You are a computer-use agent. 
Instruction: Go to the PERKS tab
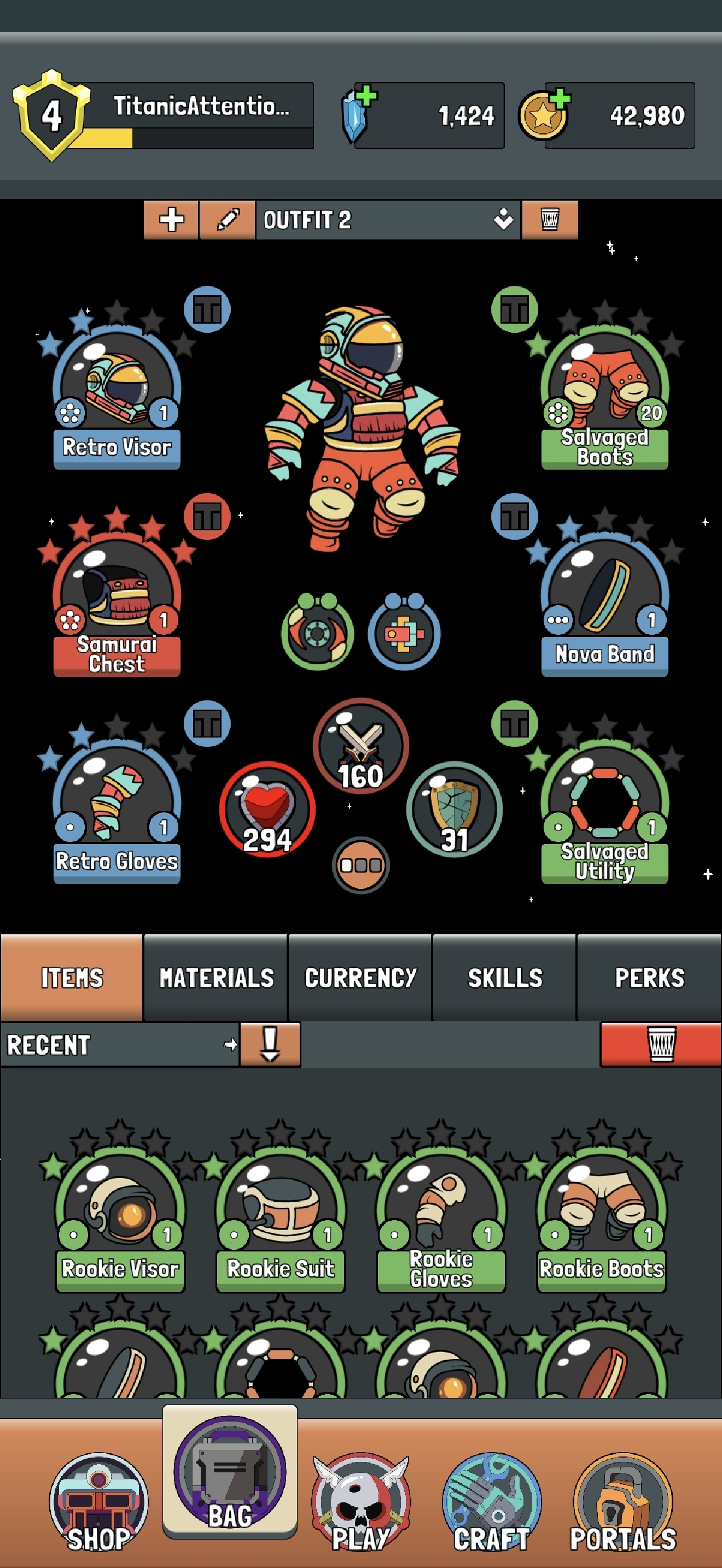[649, 978]
